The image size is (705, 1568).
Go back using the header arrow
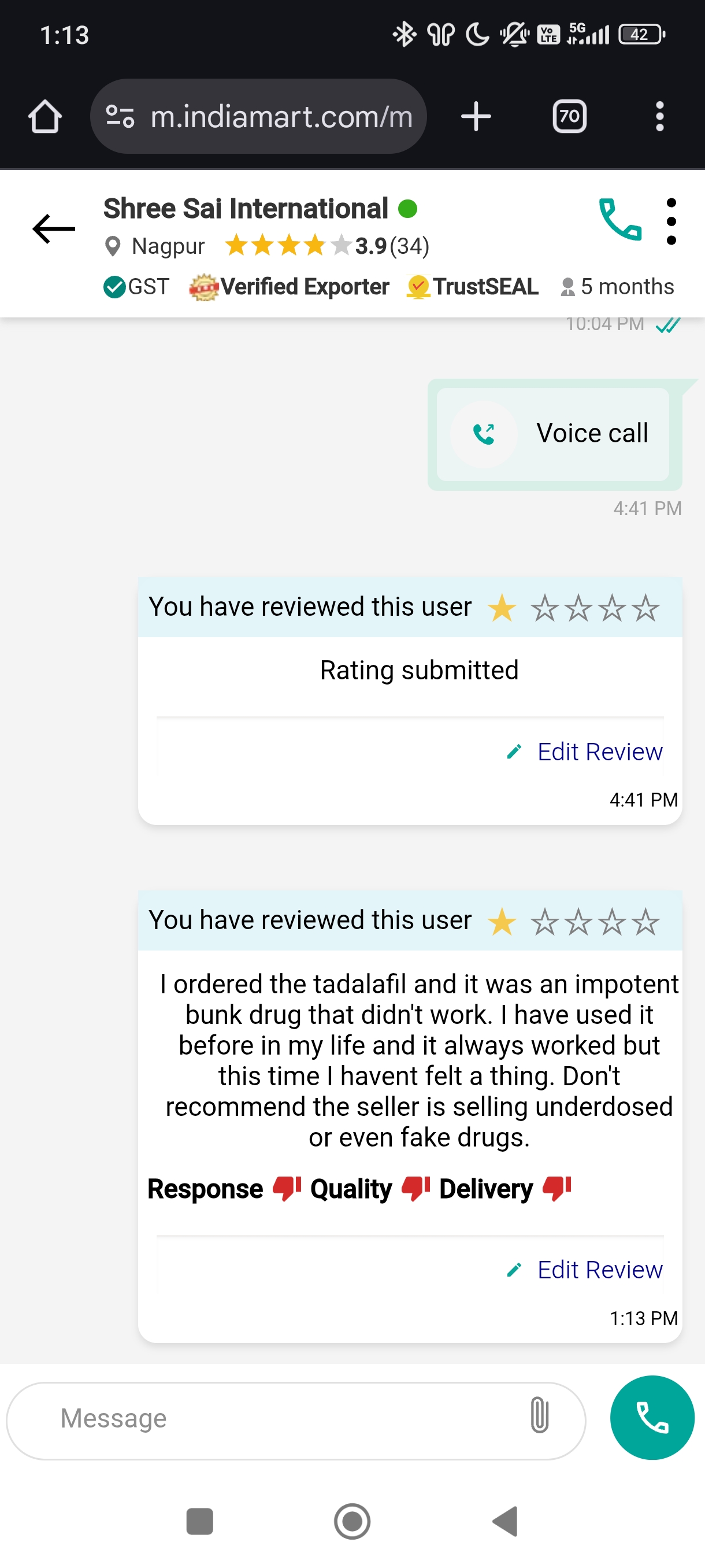(53, 229)
